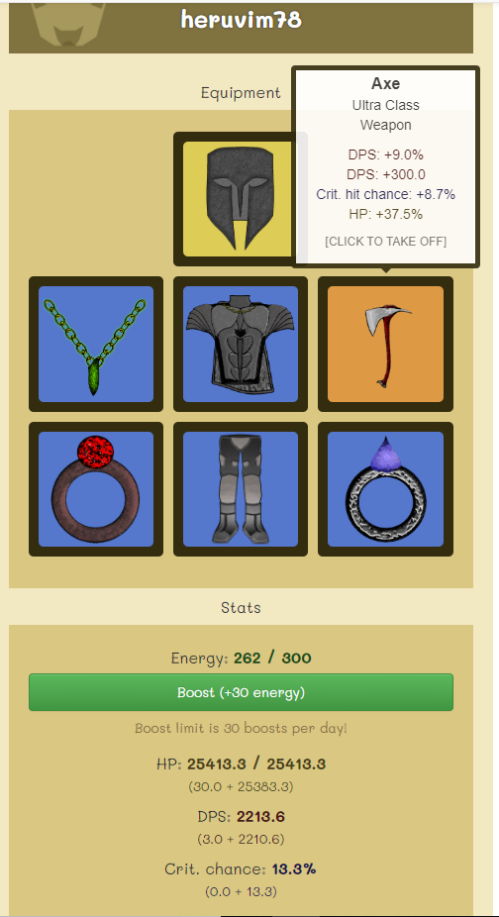Select the green chain necklace slot
Screen dimensions: 499x917
[x=96, y=344]
